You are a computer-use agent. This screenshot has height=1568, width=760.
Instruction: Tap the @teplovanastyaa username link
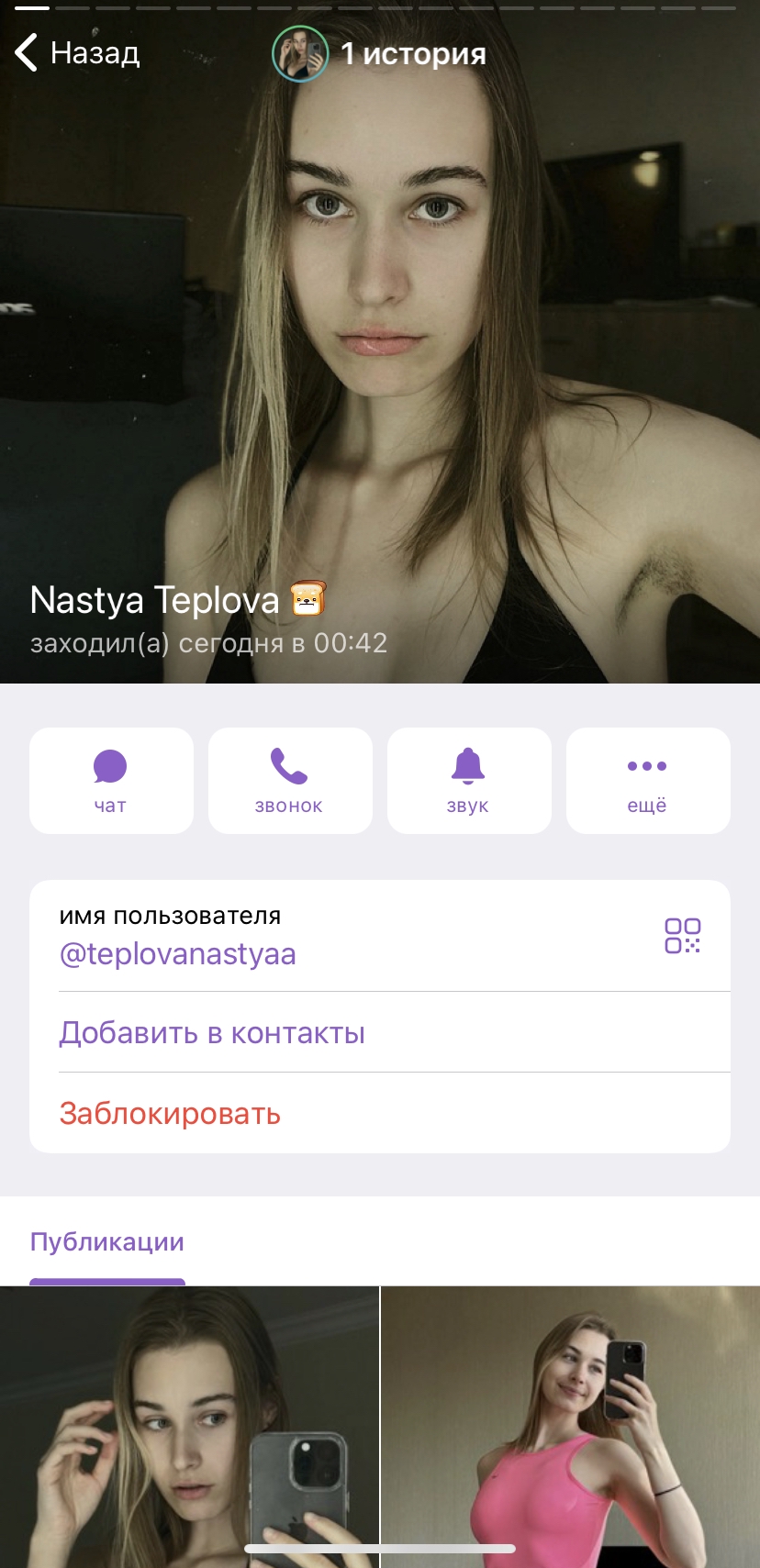point(178,954)
